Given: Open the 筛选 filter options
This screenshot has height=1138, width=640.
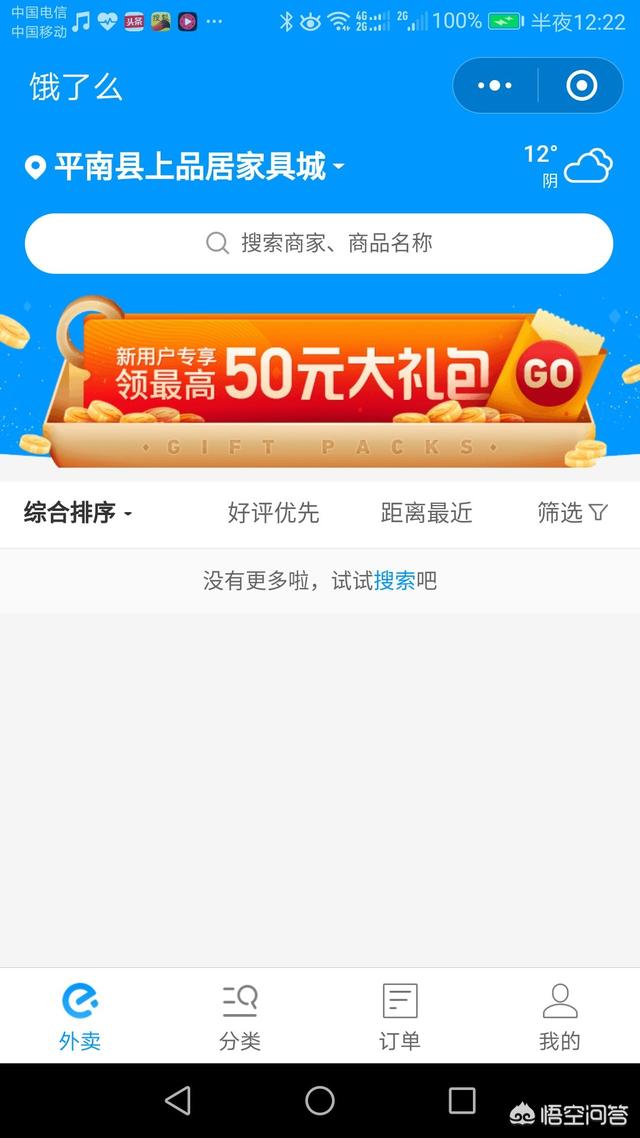Looking at the screenshot, I should (x=572, y=513).
